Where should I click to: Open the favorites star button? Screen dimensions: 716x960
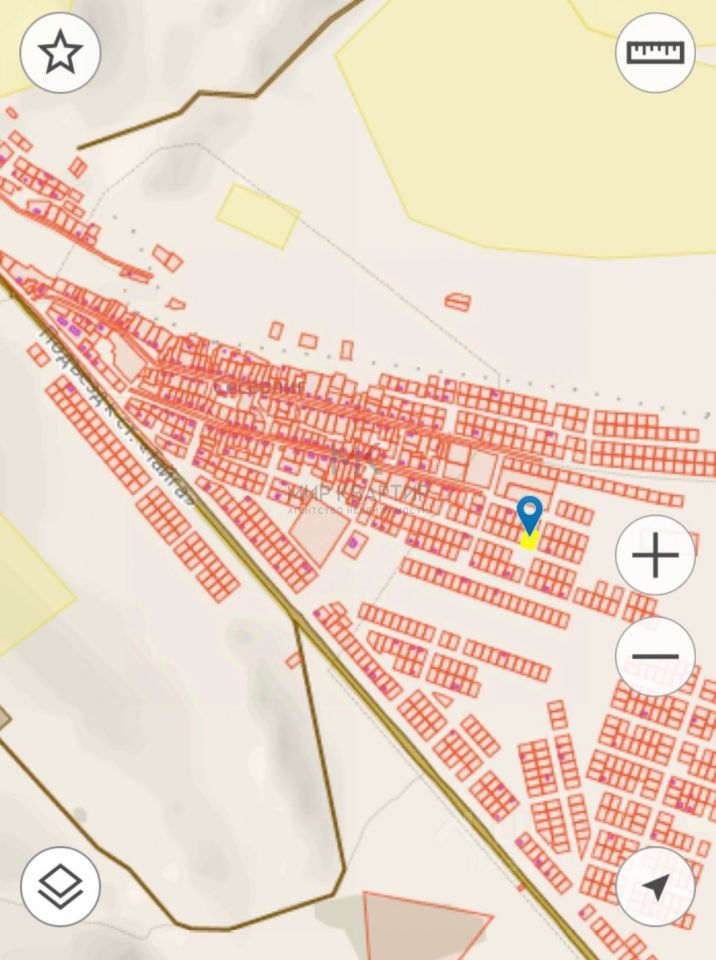point(60,53)
